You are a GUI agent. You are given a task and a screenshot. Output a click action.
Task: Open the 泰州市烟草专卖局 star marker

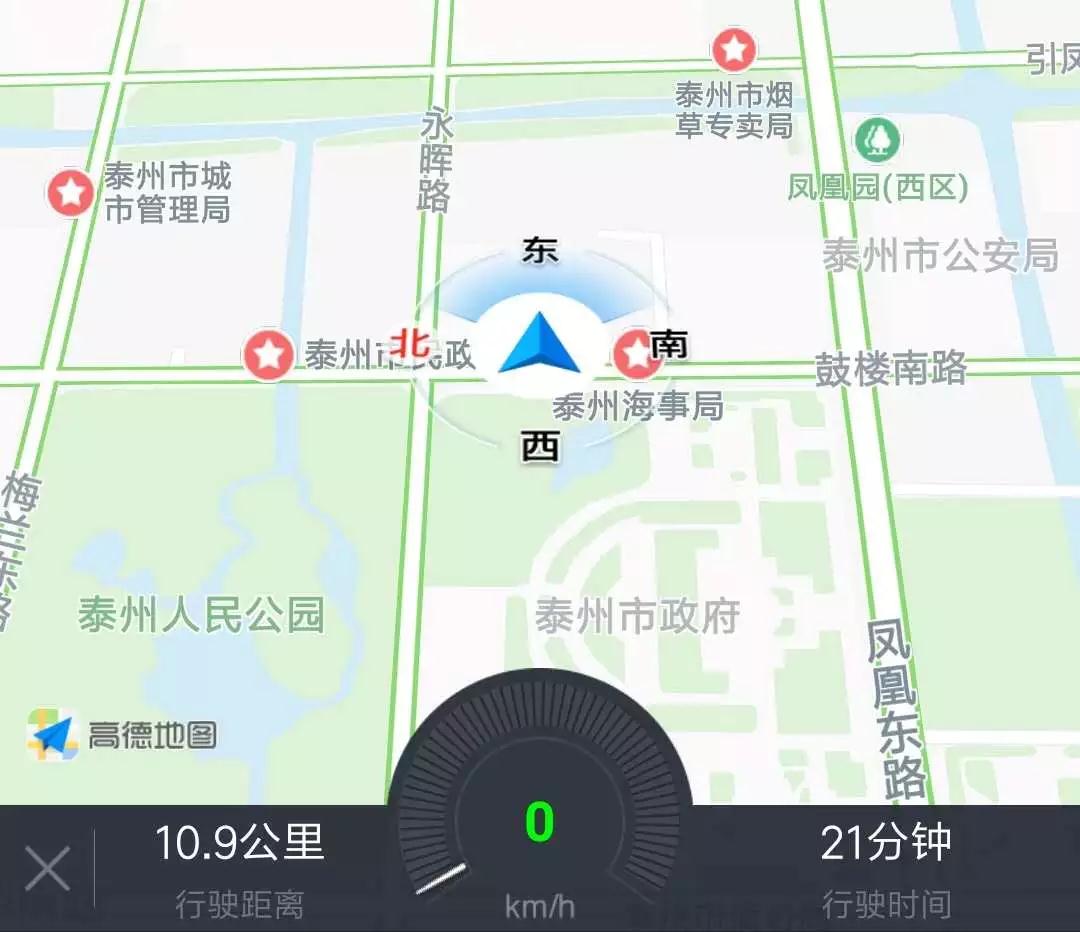(733, 49)
